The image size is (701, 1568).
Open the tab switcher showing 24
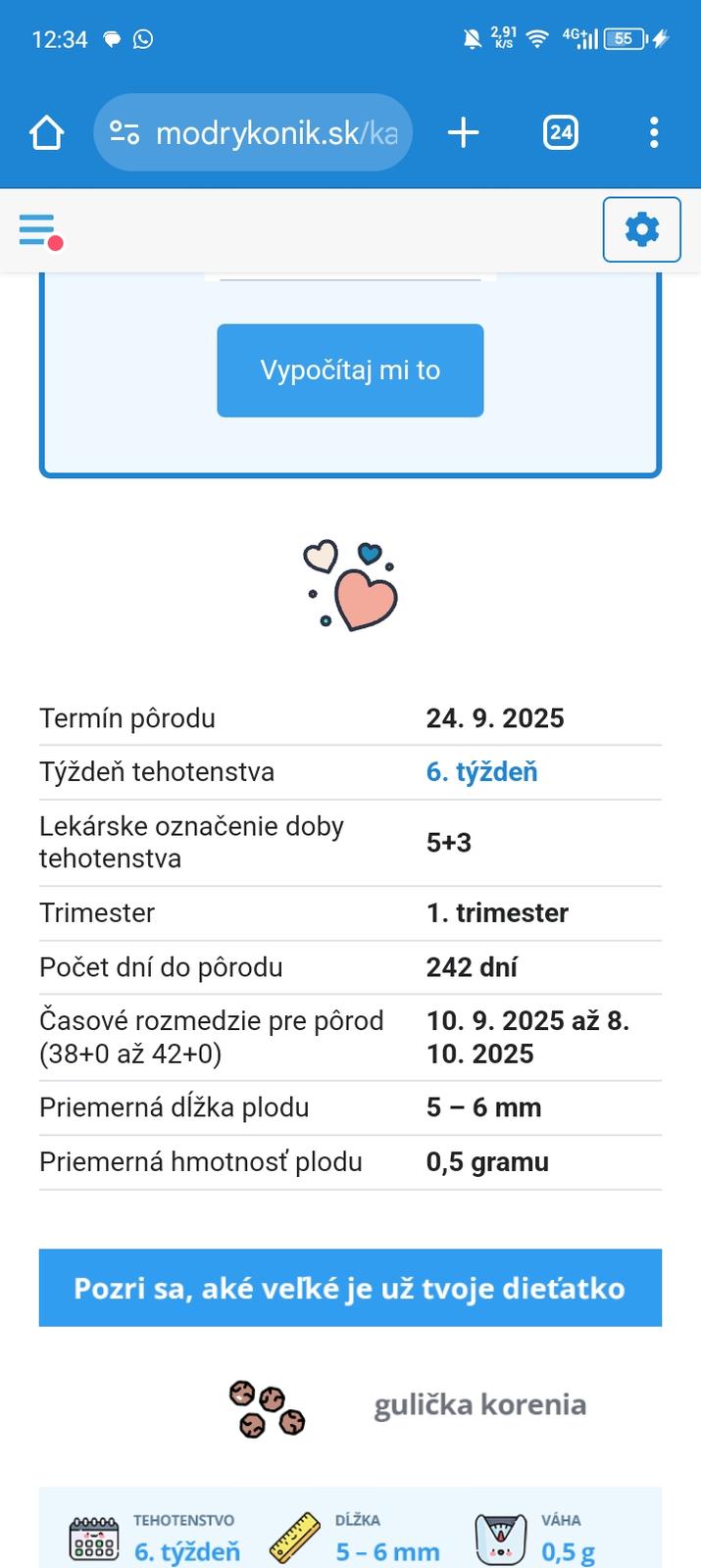560,132
